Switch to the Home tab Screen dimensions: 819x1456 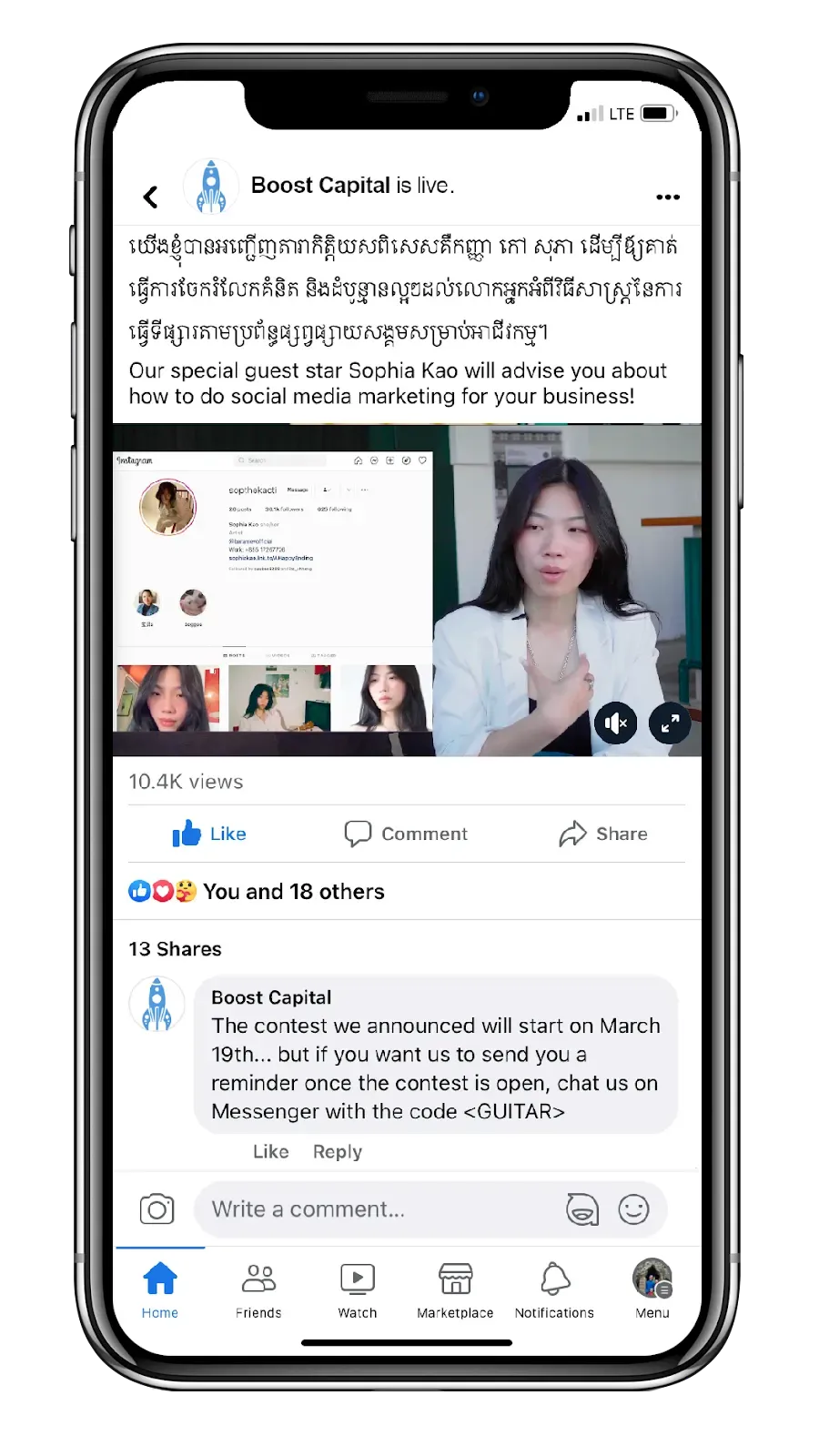pyautogui.click(x=160, y=1289)
